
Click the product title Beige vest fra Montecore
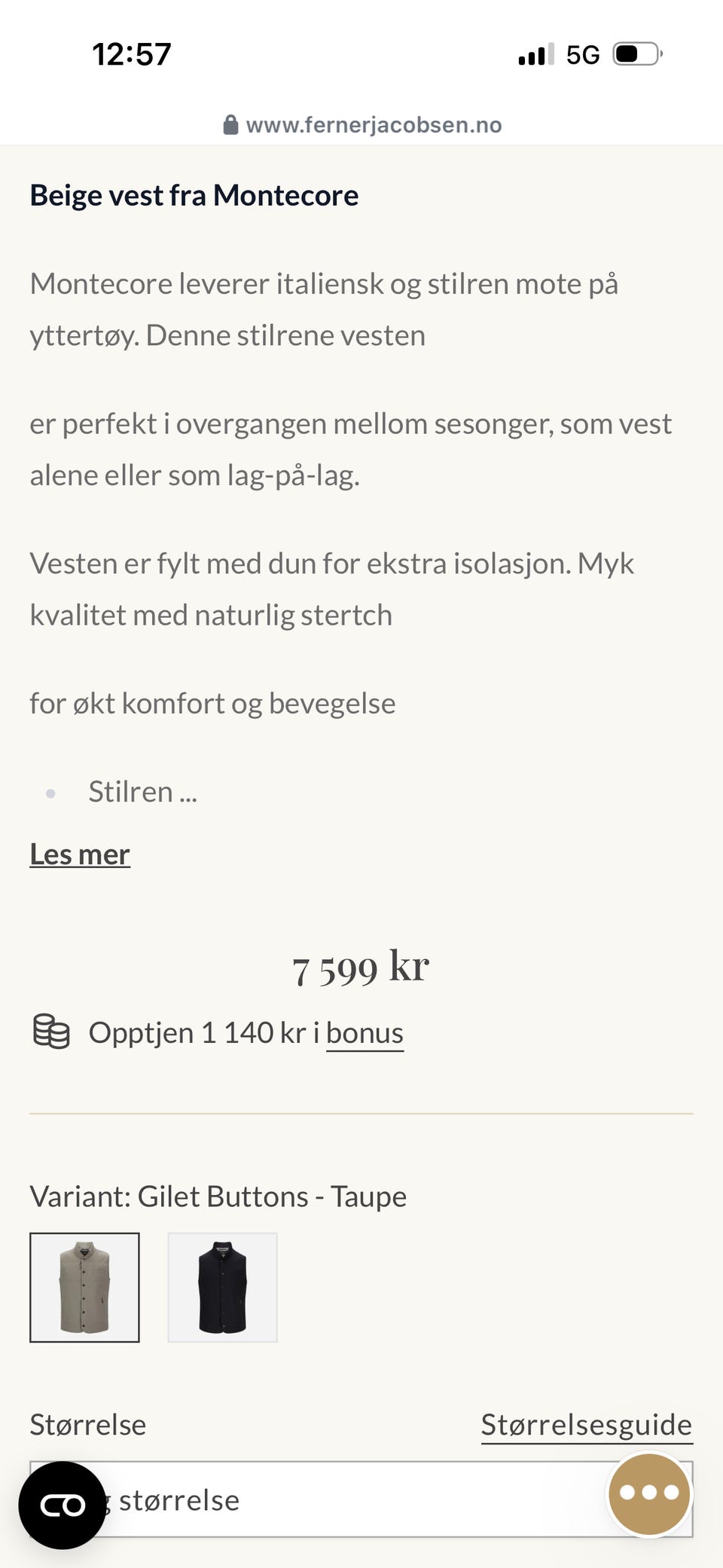pyautogui.click(x=194, y=194)
